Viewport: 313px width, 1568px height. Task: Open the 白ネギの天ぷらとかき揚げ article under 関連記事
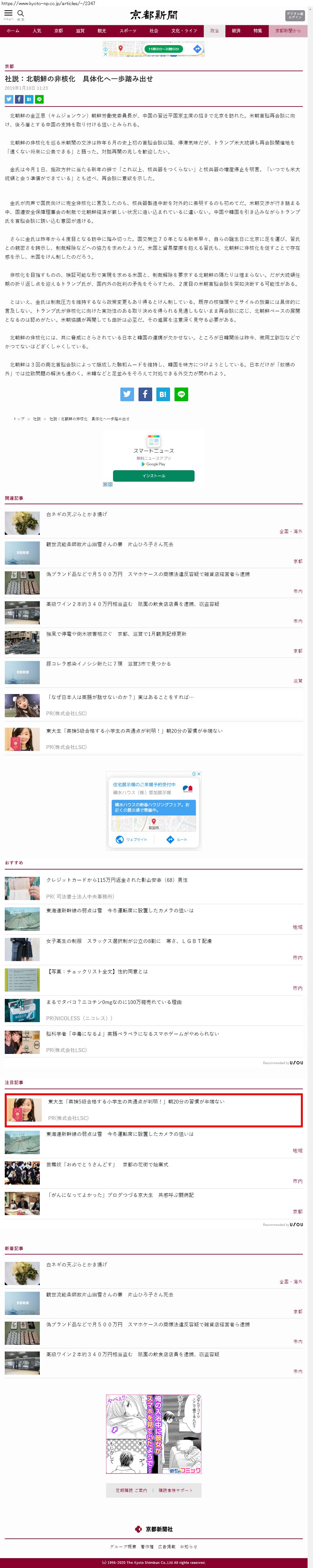[x=77, y=514]
